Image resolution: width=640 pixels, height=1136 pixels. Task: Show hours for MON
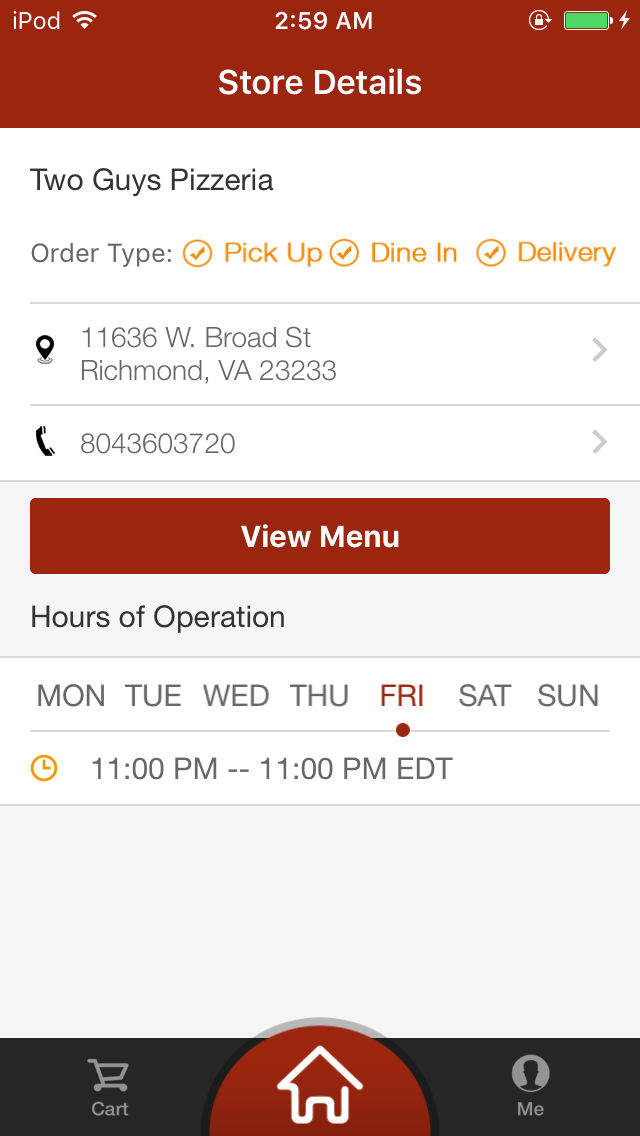click(x=71, y=696)
